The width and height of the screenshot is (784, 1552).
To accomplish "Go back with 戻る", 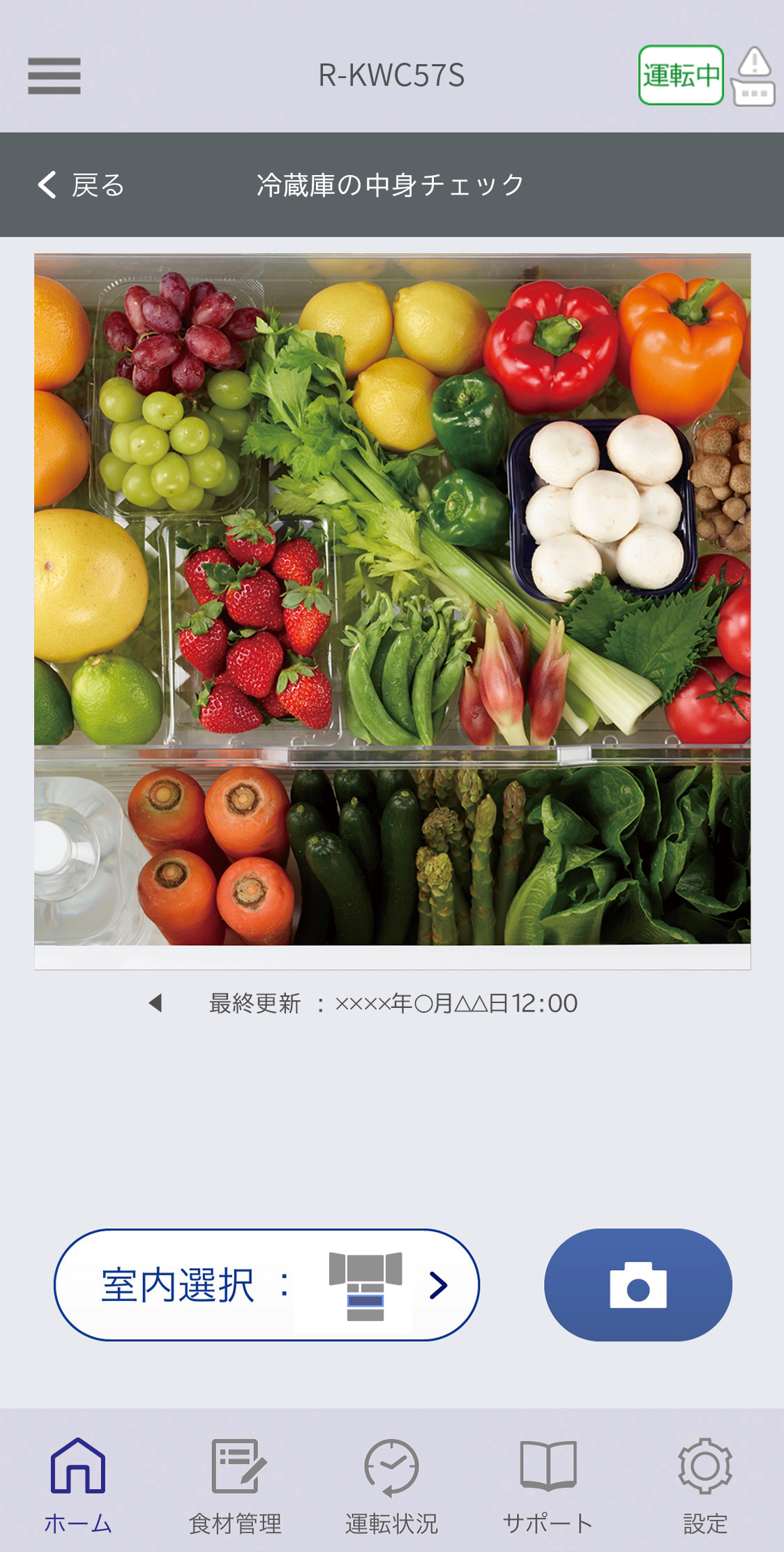I will (x=80, y=185).
